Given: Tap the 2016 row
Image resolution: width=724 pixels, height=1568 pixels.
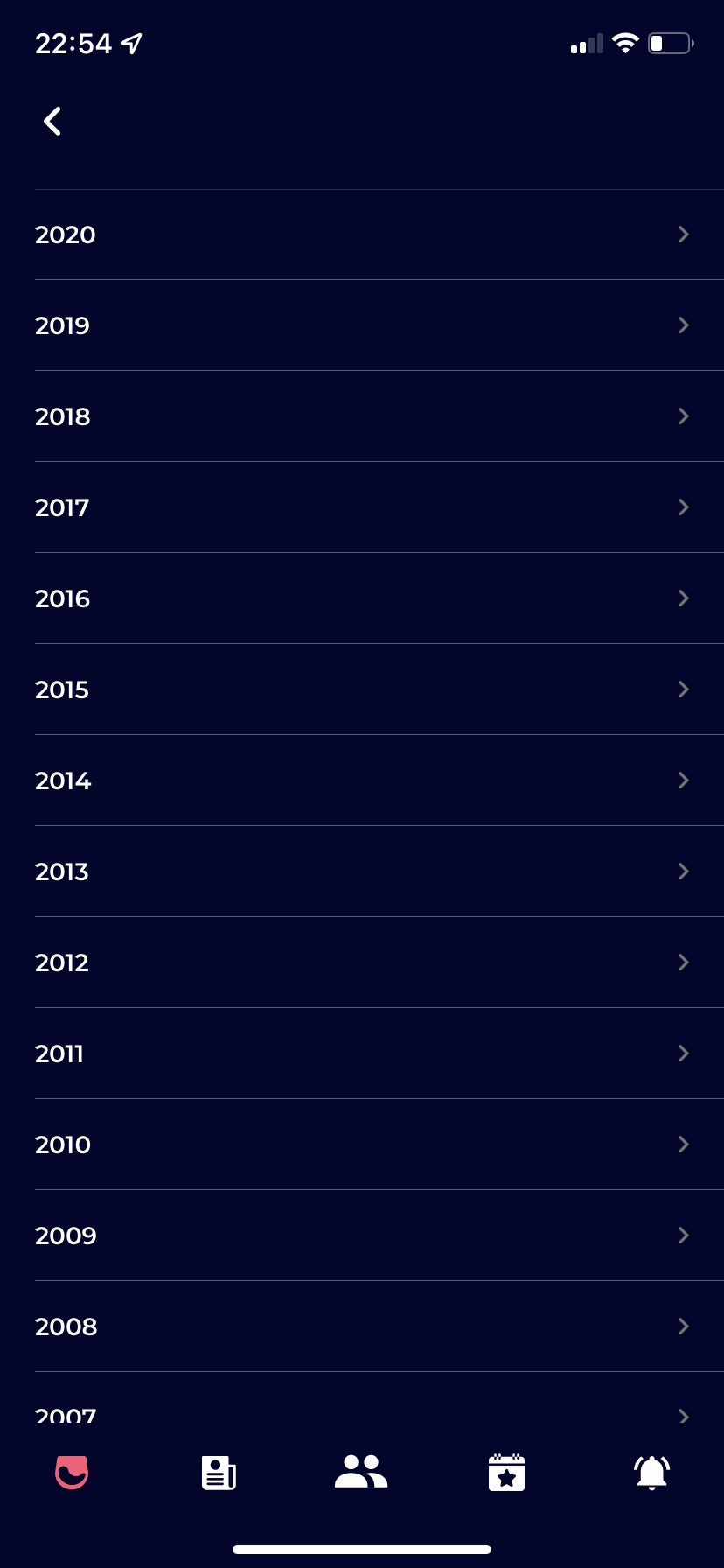Looking at the screenshot, I should [x=379, y=598].
